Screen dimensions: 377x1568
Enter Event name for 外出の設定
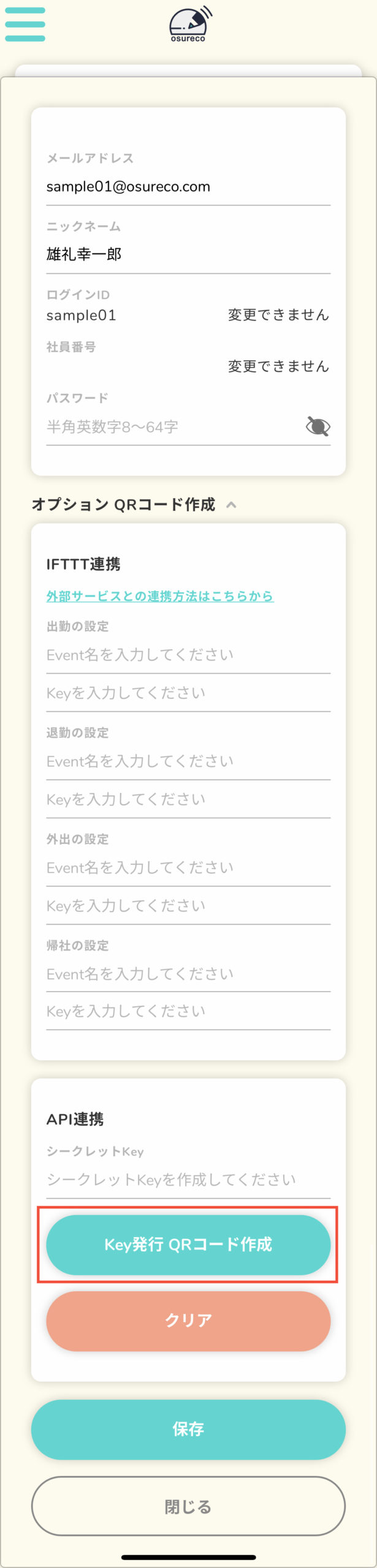coord(188,868)
